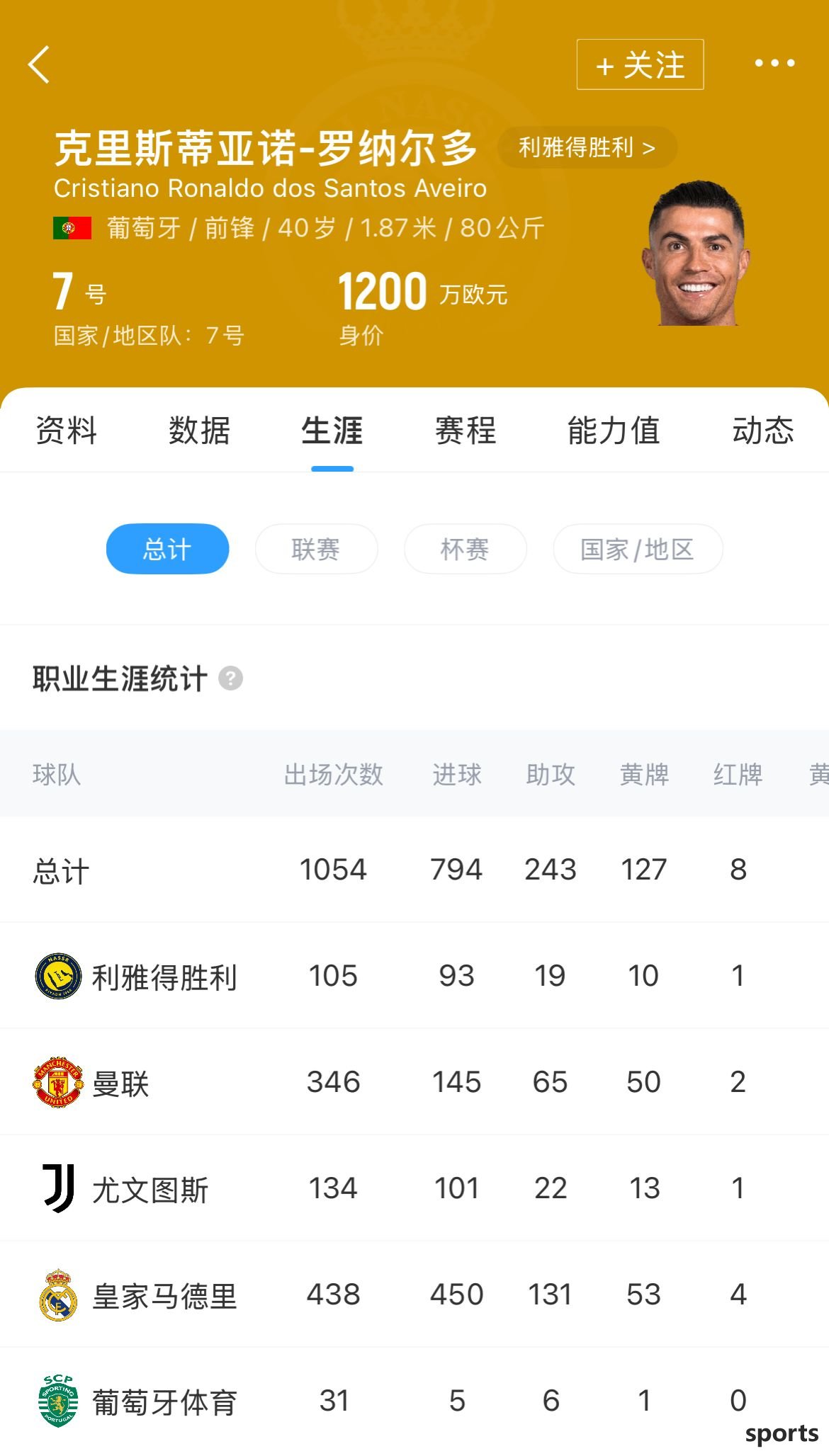Open the 葡萄牙体育 stats row
The image size is (829, 1456).
pos(414,1401)
